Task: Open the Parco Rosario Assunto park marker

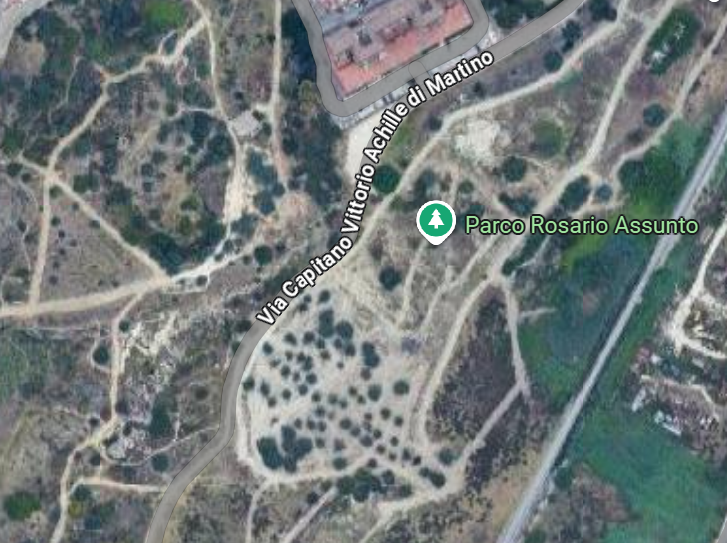Action: coord(434,221)
